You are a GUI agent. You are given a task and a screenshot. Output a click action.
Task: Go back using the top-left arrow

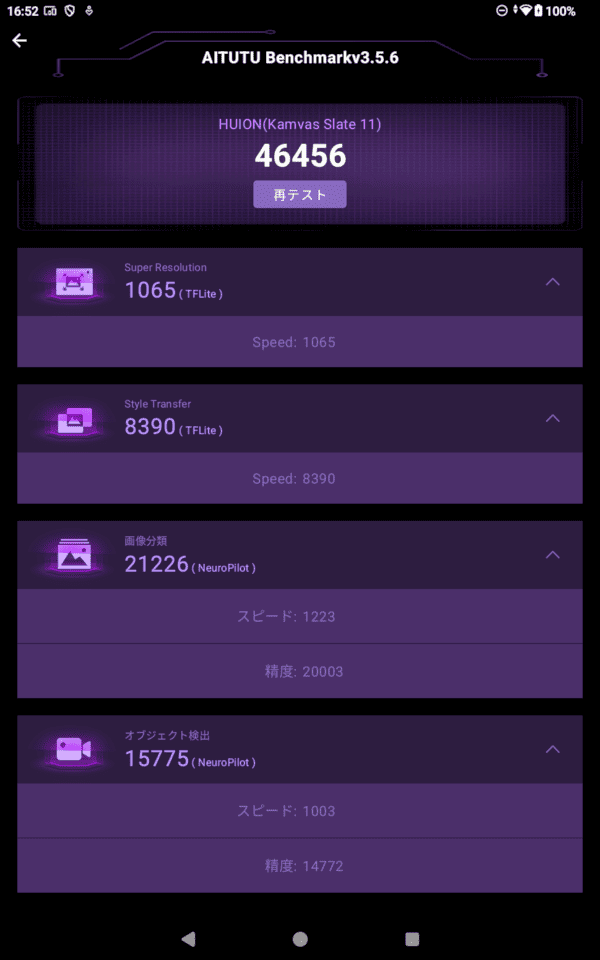click(19, 40)
